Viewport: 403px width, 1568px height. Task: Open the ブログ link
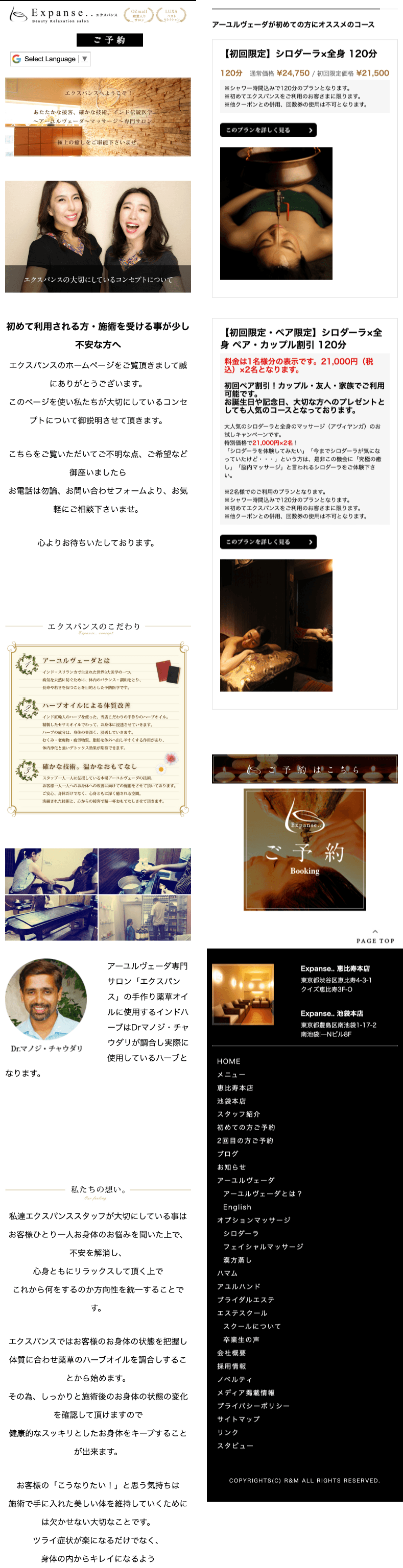pos(227,1154)
